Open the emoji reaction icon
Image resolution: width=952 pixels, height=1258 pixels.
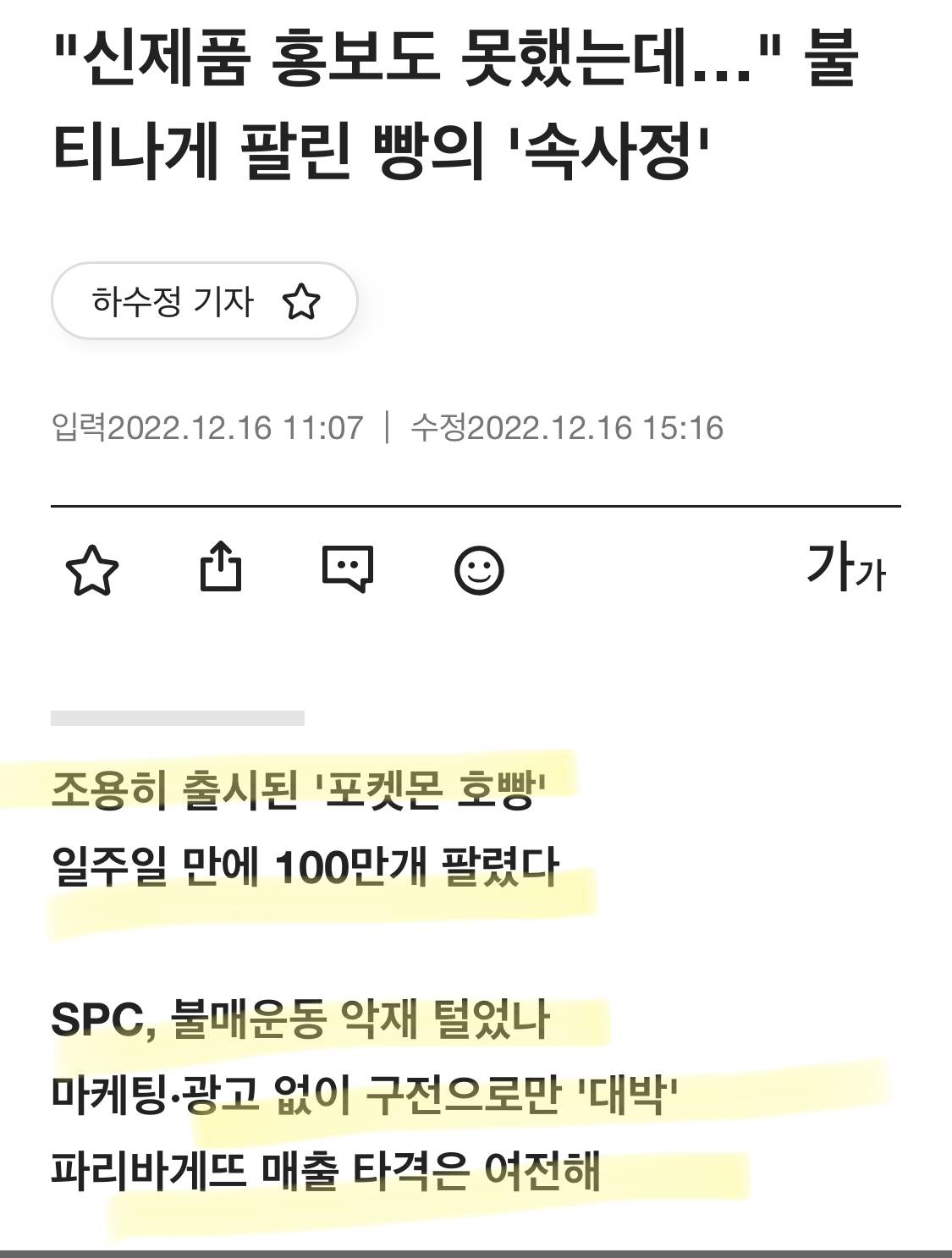(479, 570)
